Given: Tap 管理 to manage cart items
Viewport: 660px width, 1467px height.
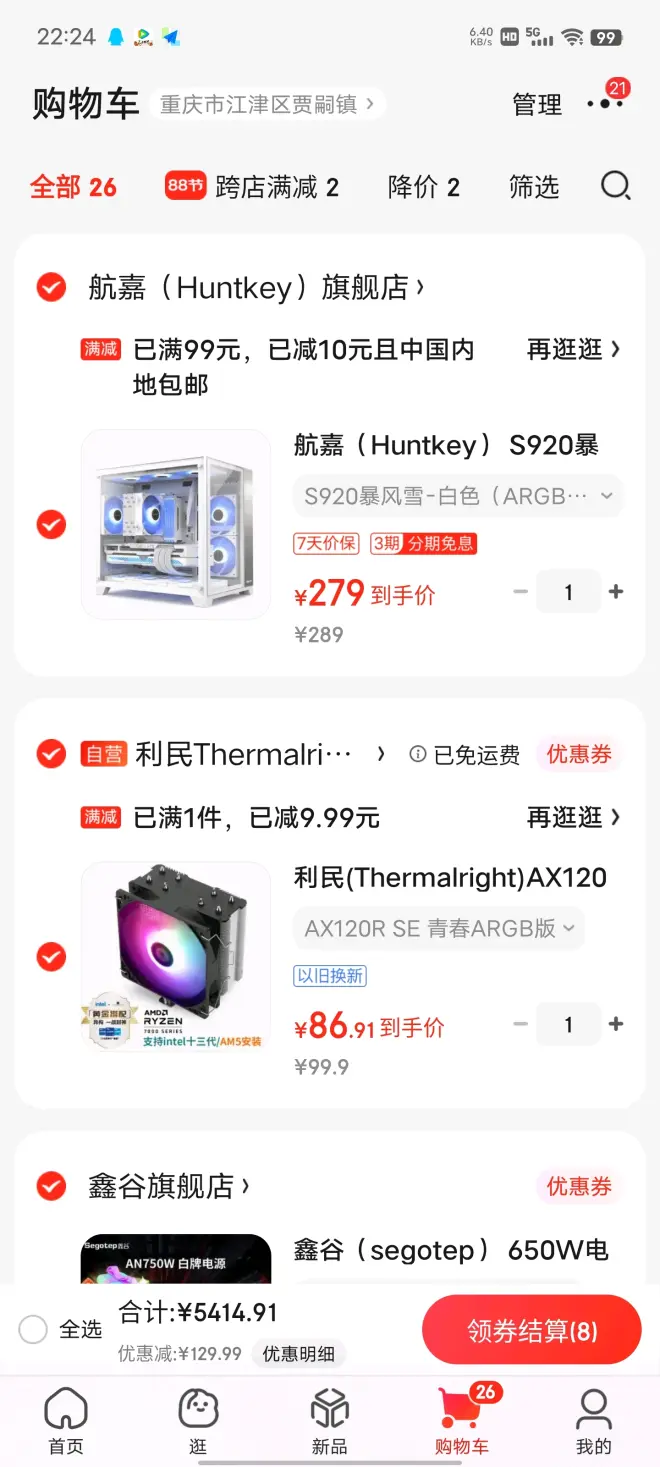Looking at the screenshot, I should [x=537, y=105].
